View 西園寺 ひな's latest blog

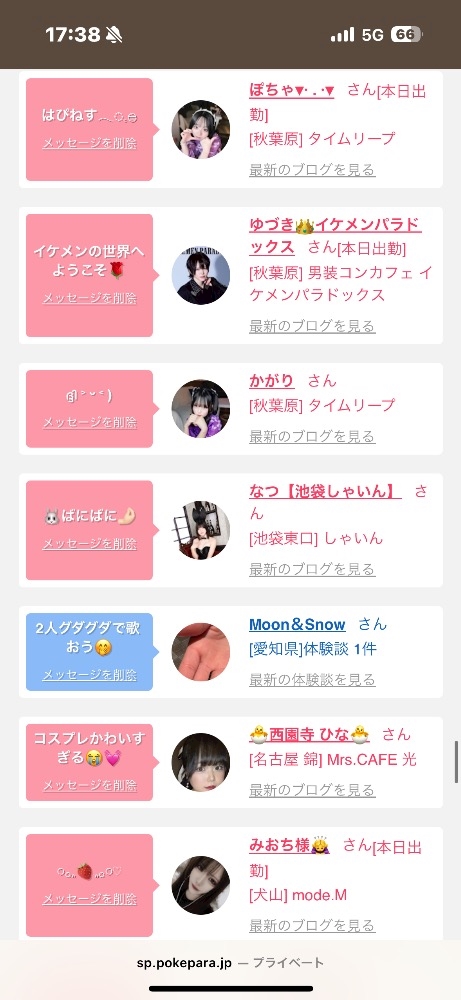pos(312,790)
